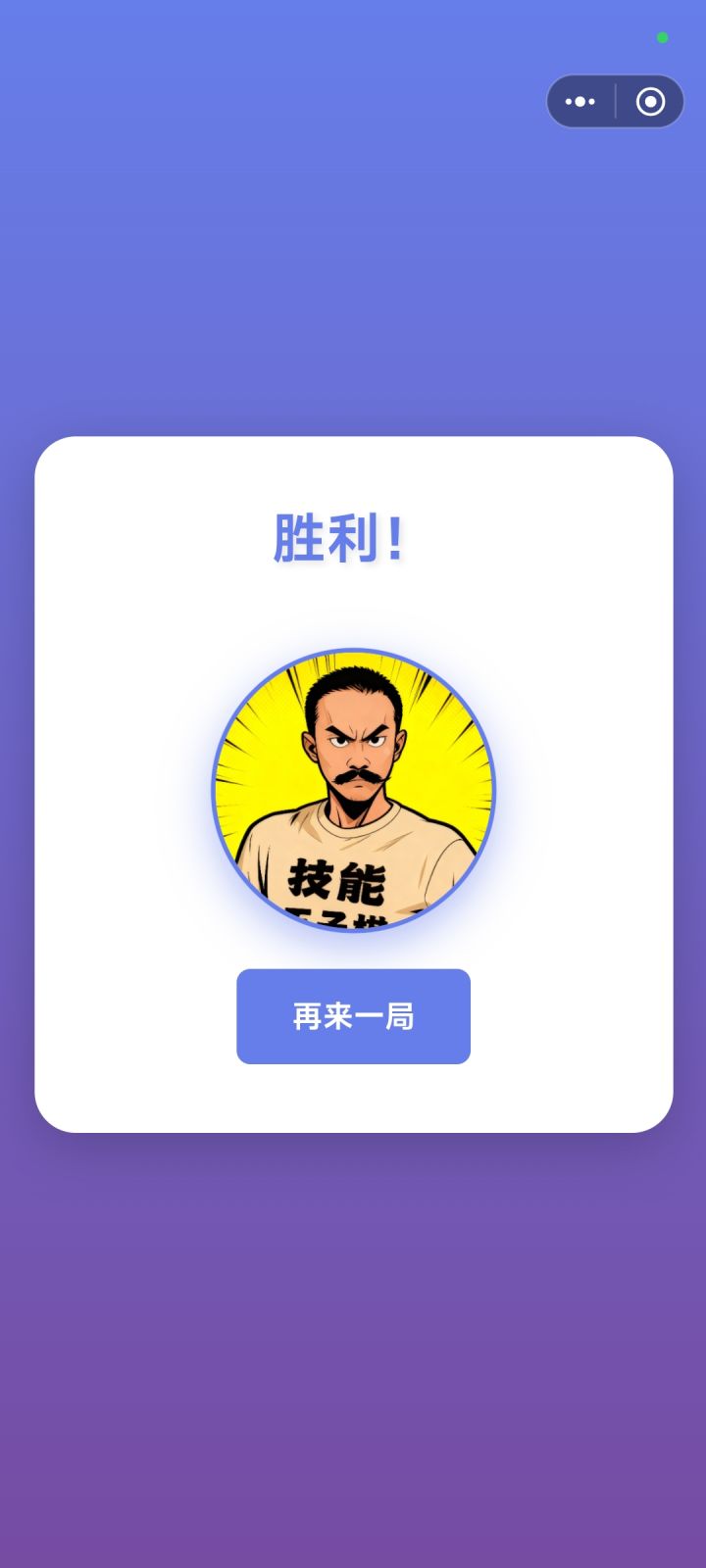Click the circular exit icon in the capsule
The width and height of the screenshot is (706, 1568).
click(x=648, y=102)
